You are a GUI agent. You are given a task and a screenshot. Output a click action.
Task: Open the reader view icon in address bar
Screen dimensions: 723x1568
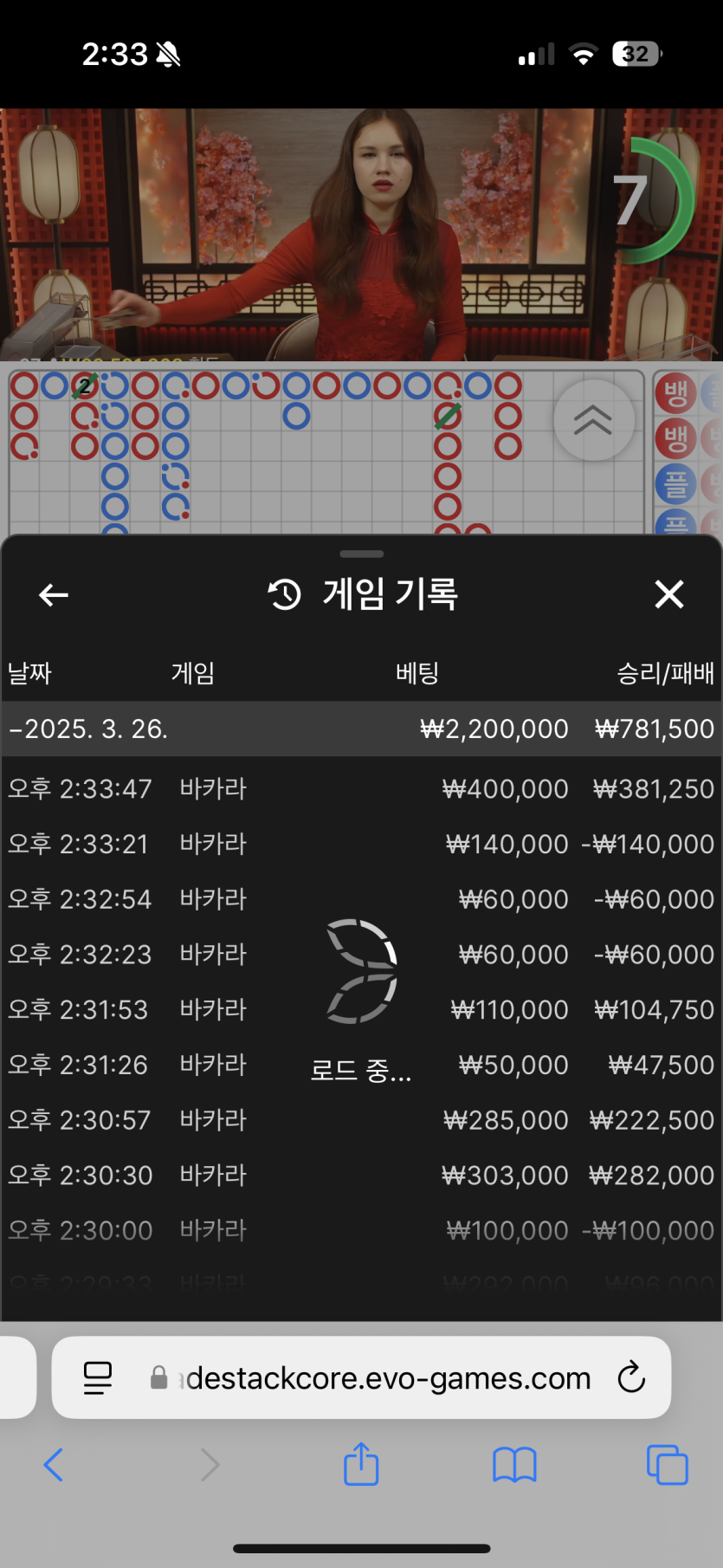click(96, 1377)
